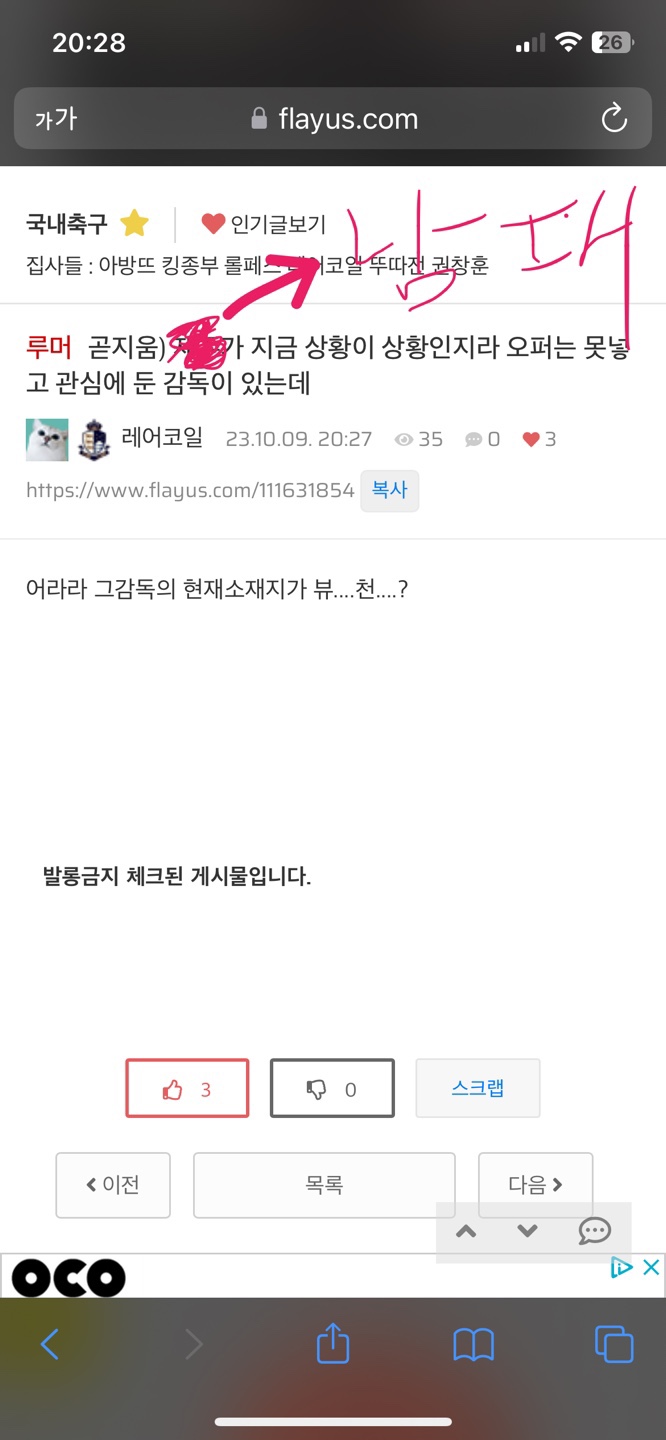Viewport: 666px width, 1440px height.
Task: Open the 국내축구 board
Action: point(67,223)
